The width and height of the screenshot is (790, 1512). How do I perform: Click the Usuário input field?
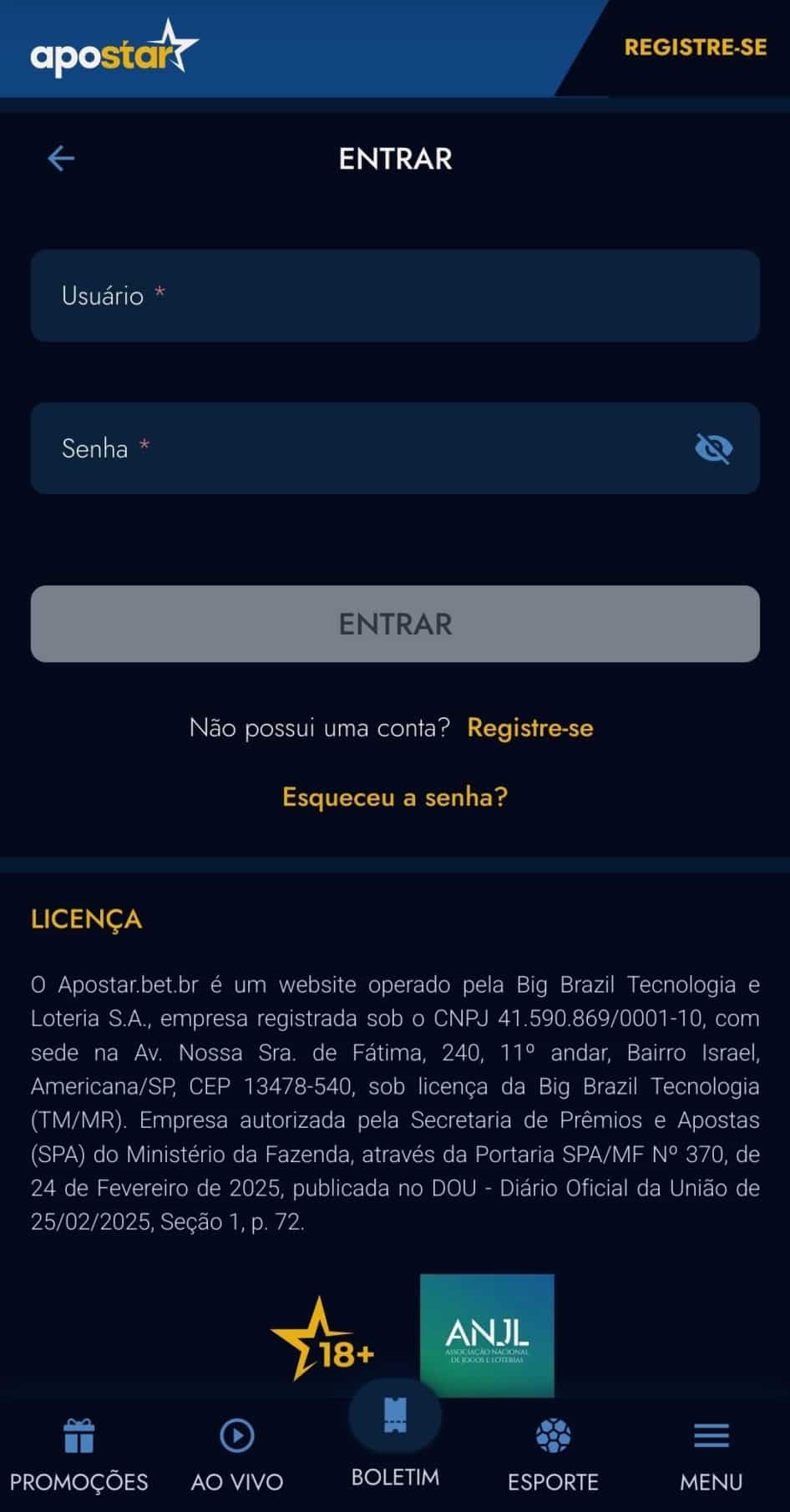(394, 296)
